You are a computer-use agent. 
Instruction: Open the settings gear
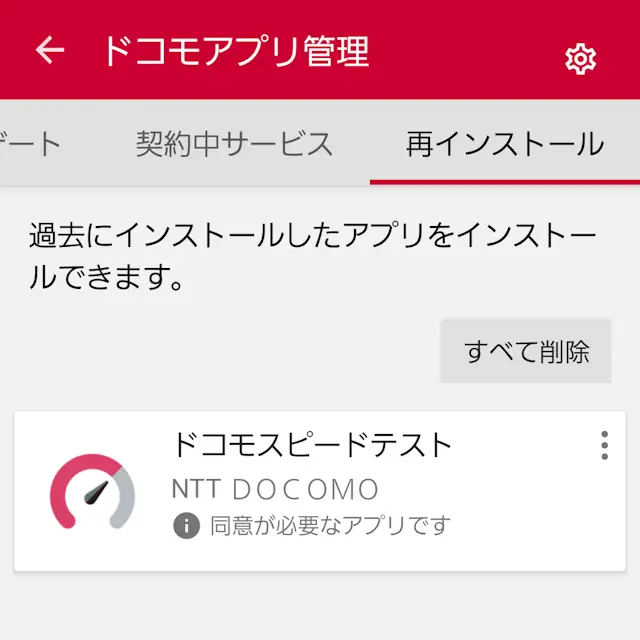tap(580, 59)
